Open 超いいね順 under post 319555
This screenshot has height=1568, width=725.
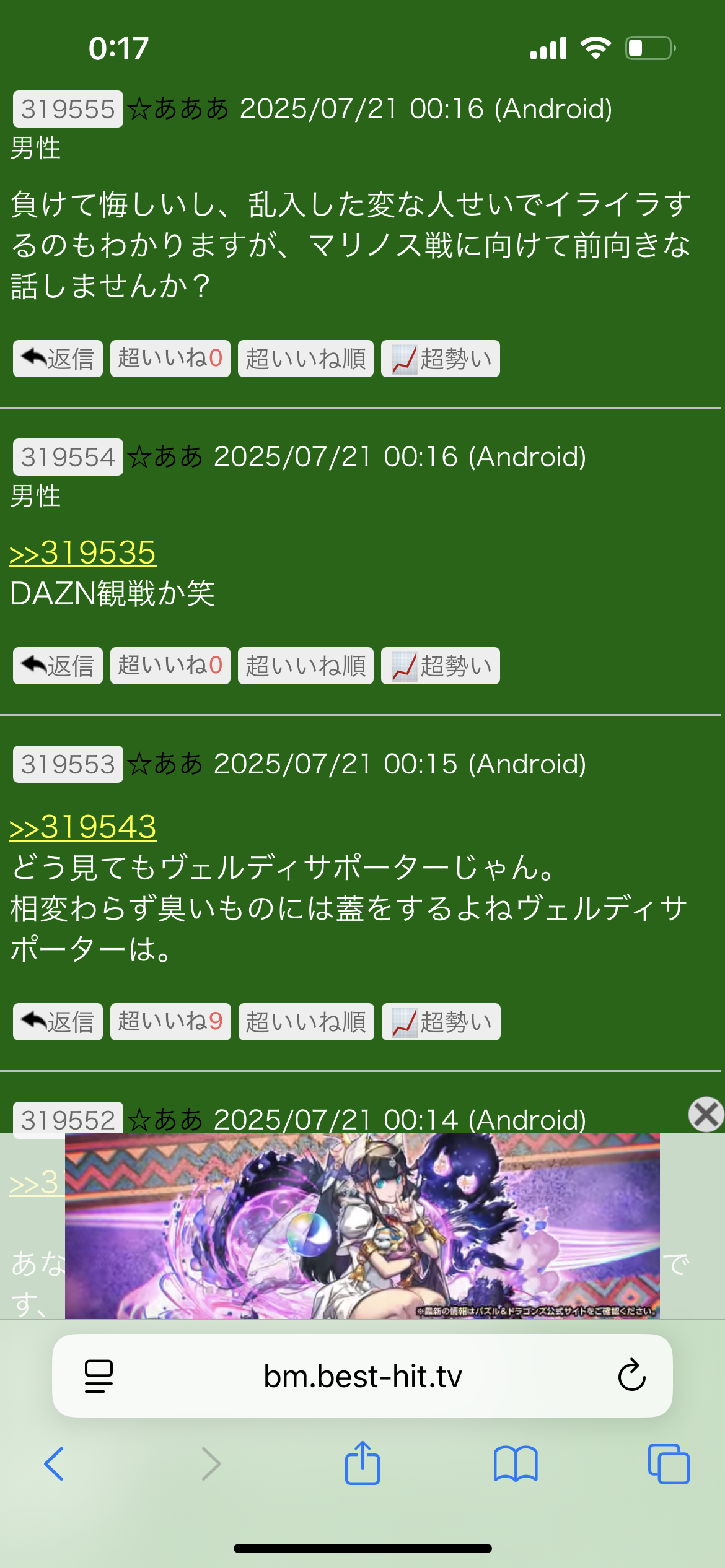coord(305,359)
